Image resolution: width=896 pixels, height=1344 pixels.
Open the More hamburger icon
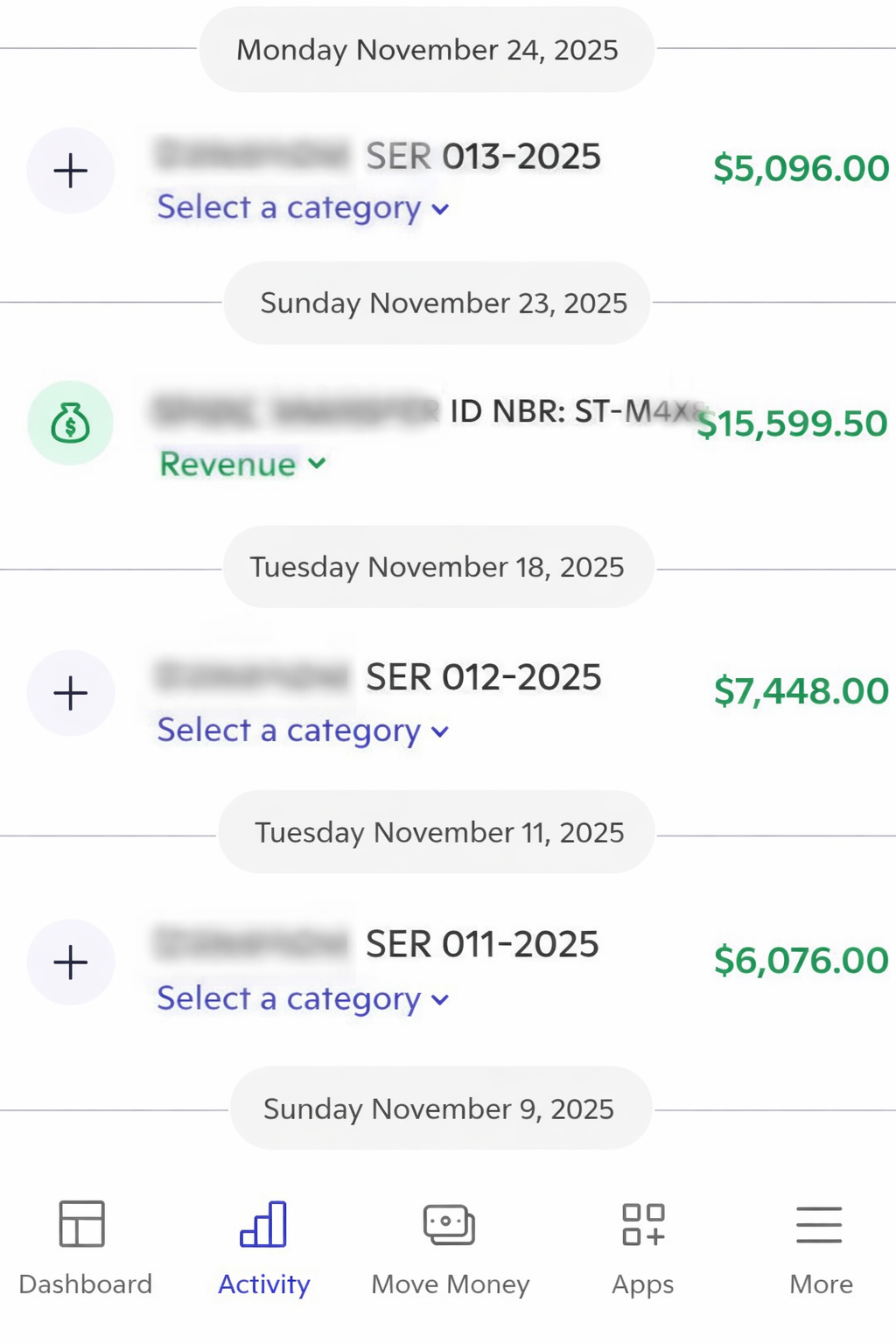[x=819, y=1225]
